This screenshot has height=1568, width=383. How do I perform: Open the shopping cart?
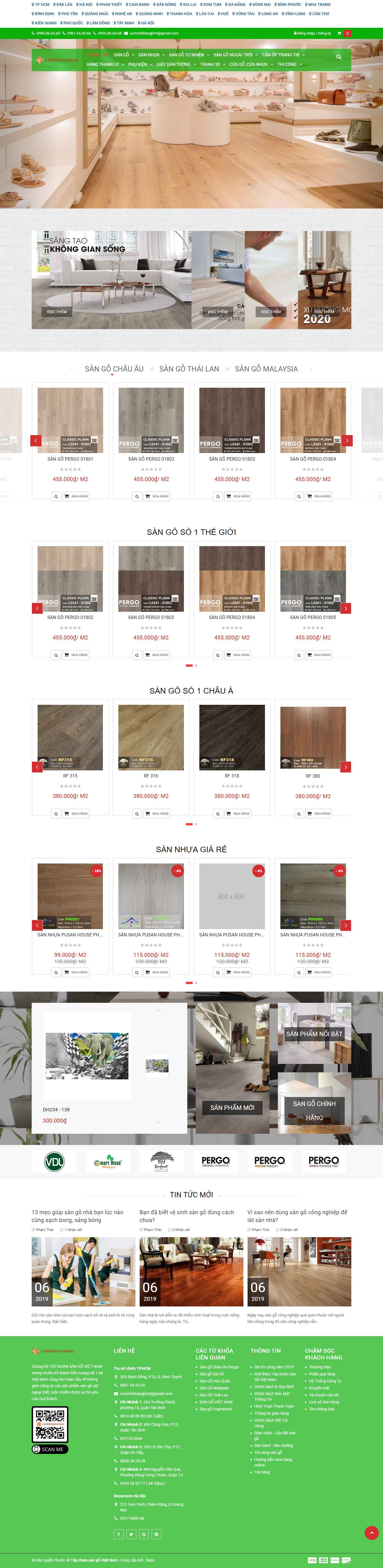339,33
